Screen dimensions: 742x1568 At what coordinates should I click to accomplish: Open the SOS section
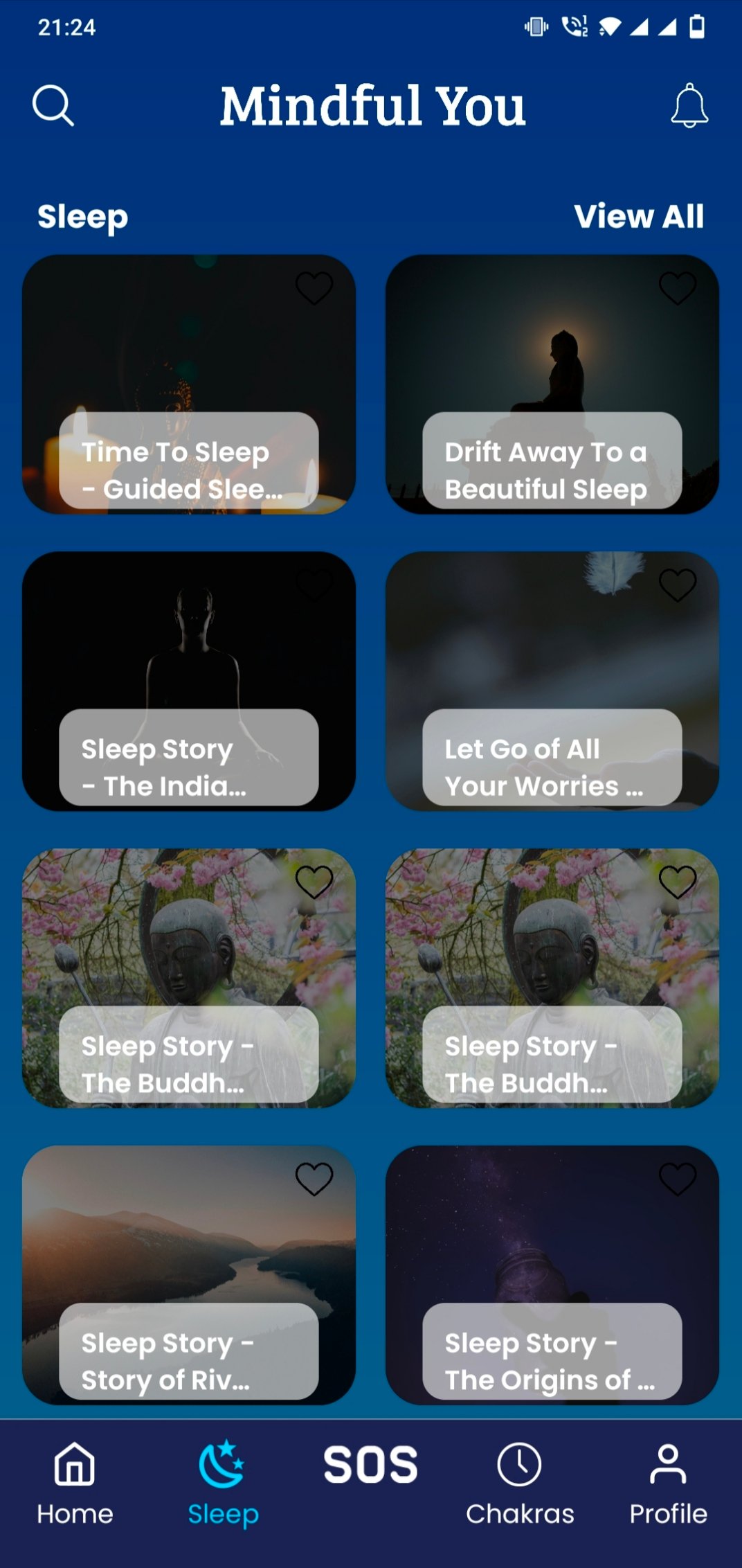[371, 1465]
